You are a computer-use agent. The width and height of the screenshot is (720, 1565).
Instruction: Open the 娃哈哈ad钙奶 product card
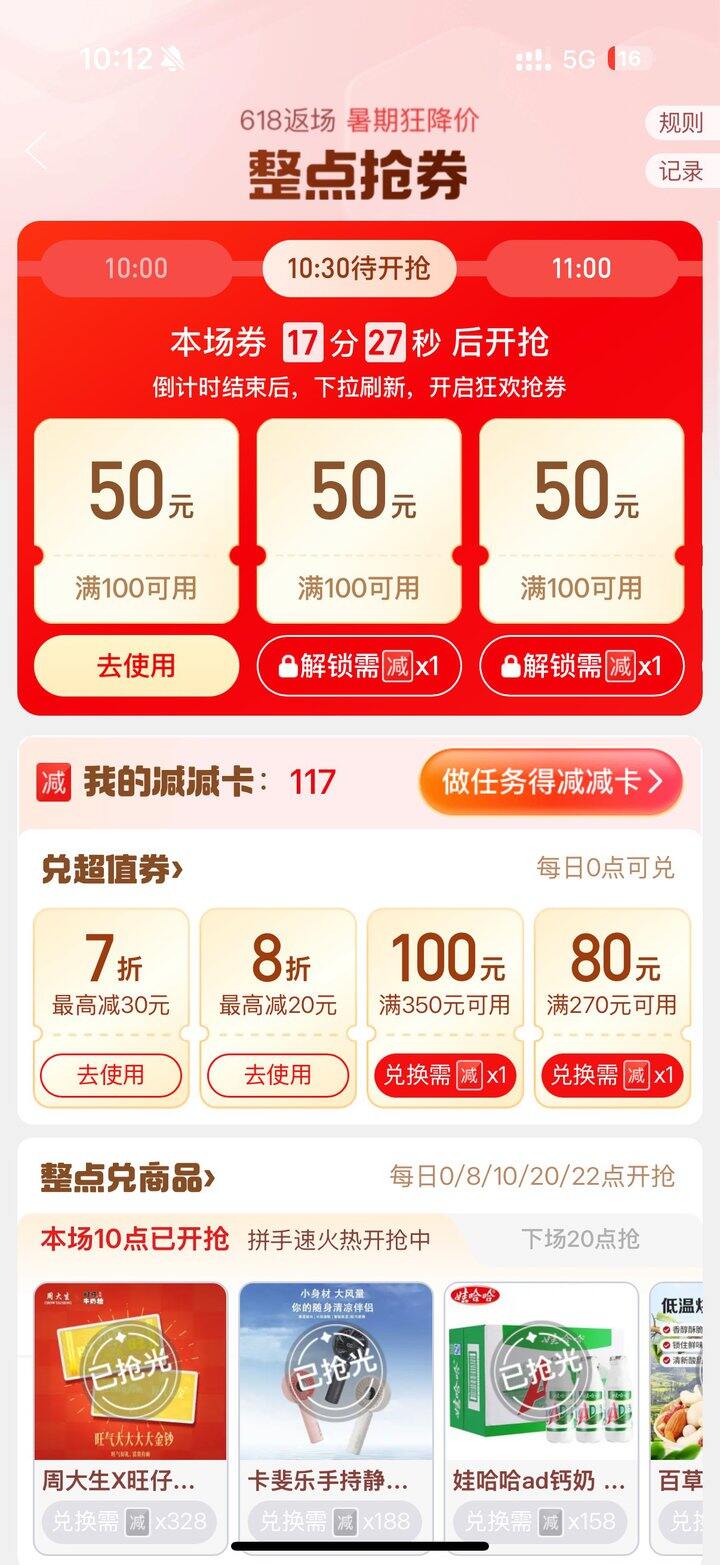[541, 1390]
